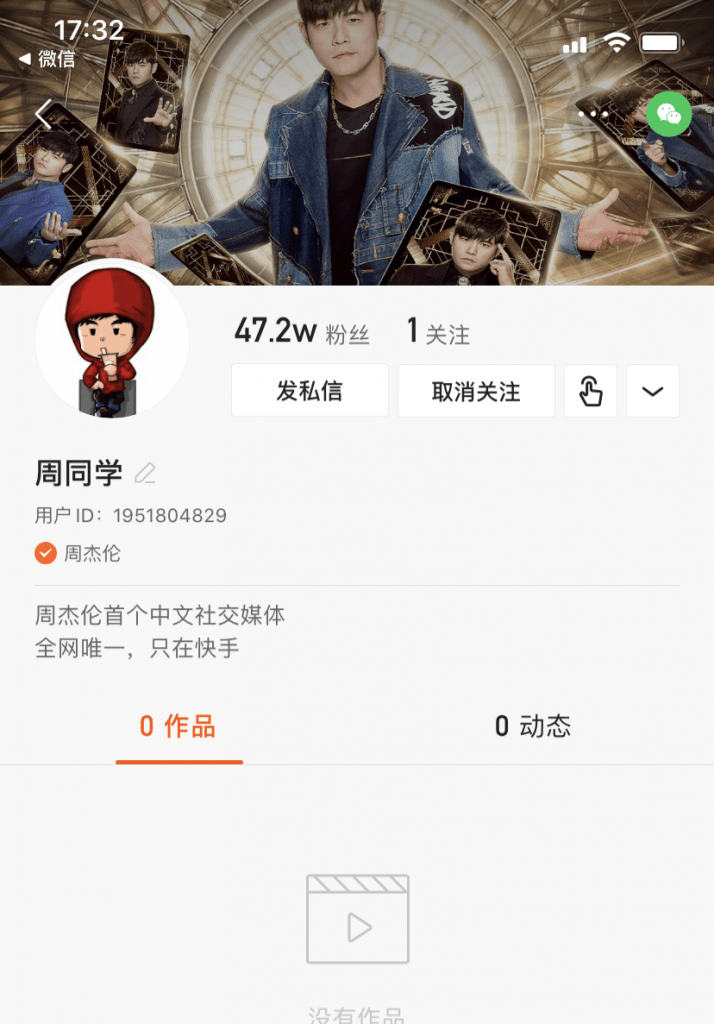The width and height of the screenshot is (714, 1024).
Task: Edit the remark name via the pencil icon
Action: (146, 473)
